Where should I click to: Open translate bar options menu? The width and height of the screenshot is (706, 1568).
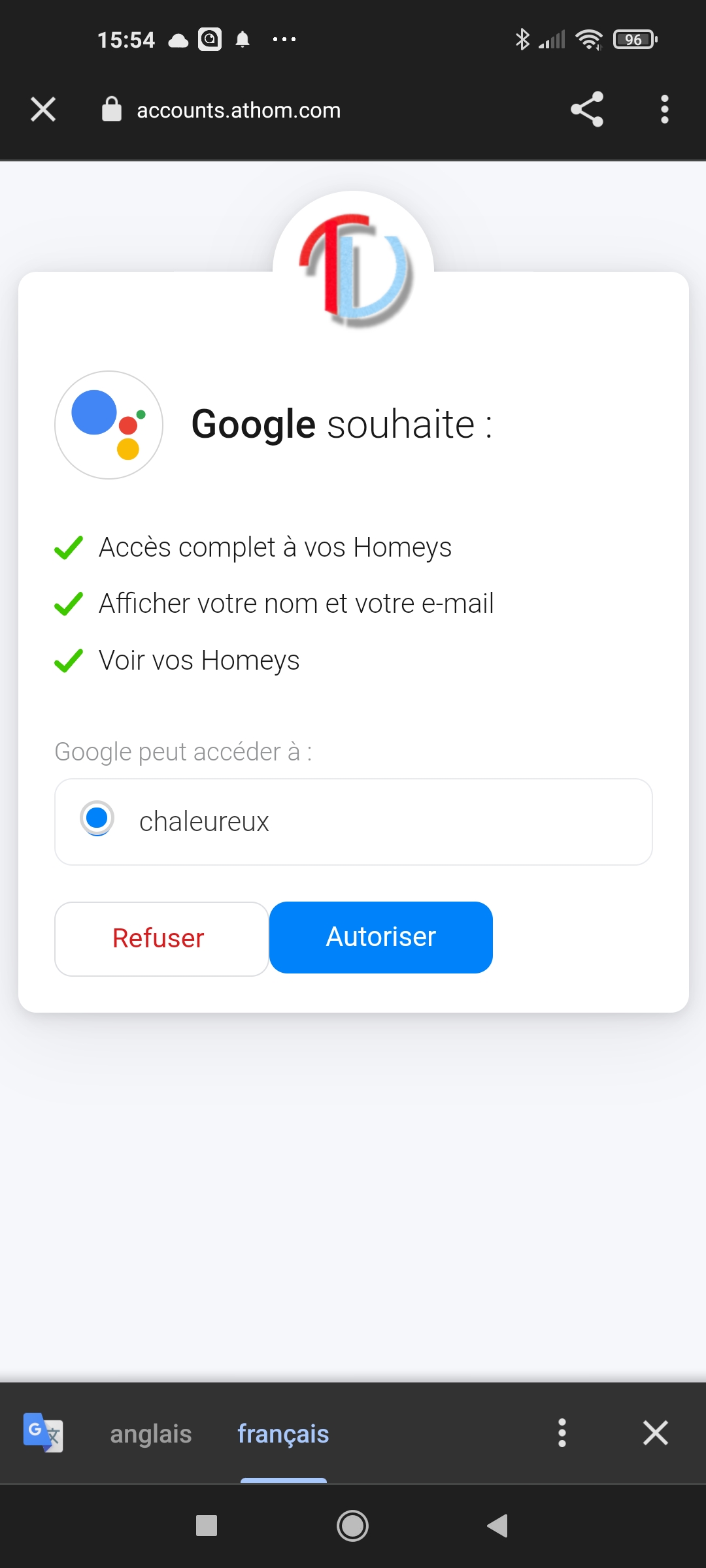pos(562,1433)
